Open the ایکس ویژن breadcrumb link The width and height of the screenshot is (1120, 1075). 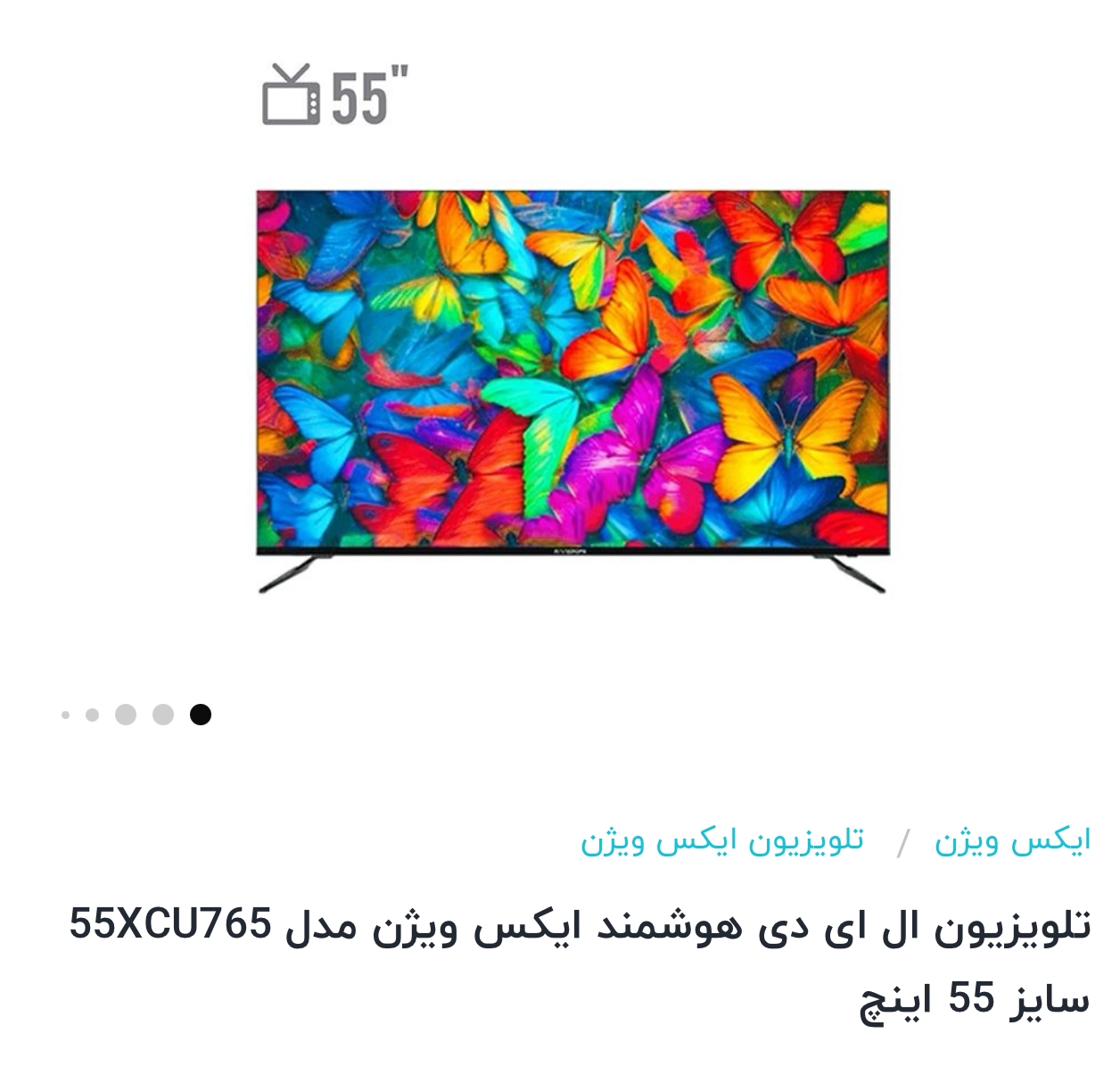pos(1012,841)
